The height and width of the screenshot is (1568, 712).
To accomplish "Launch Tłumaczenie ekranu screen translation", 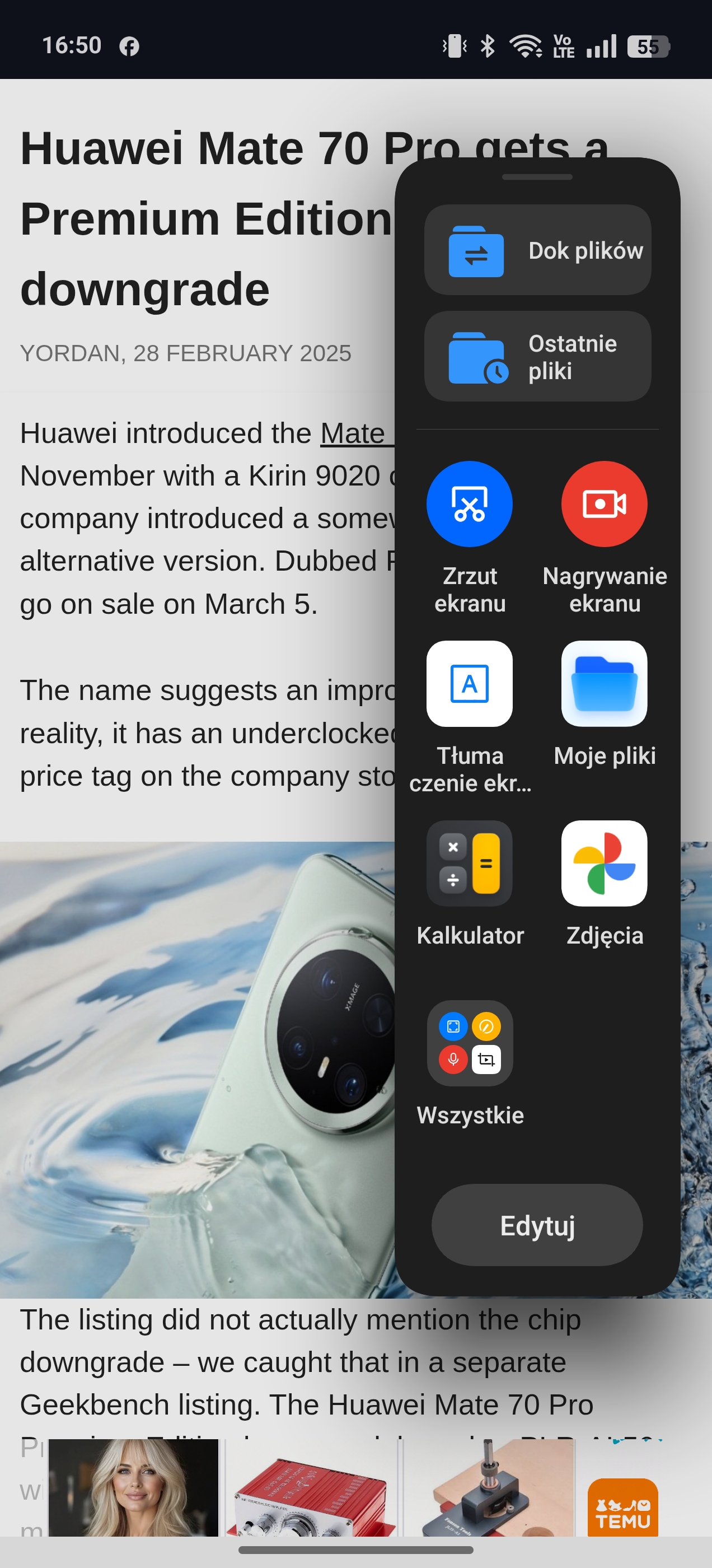I will coord(469,684).
